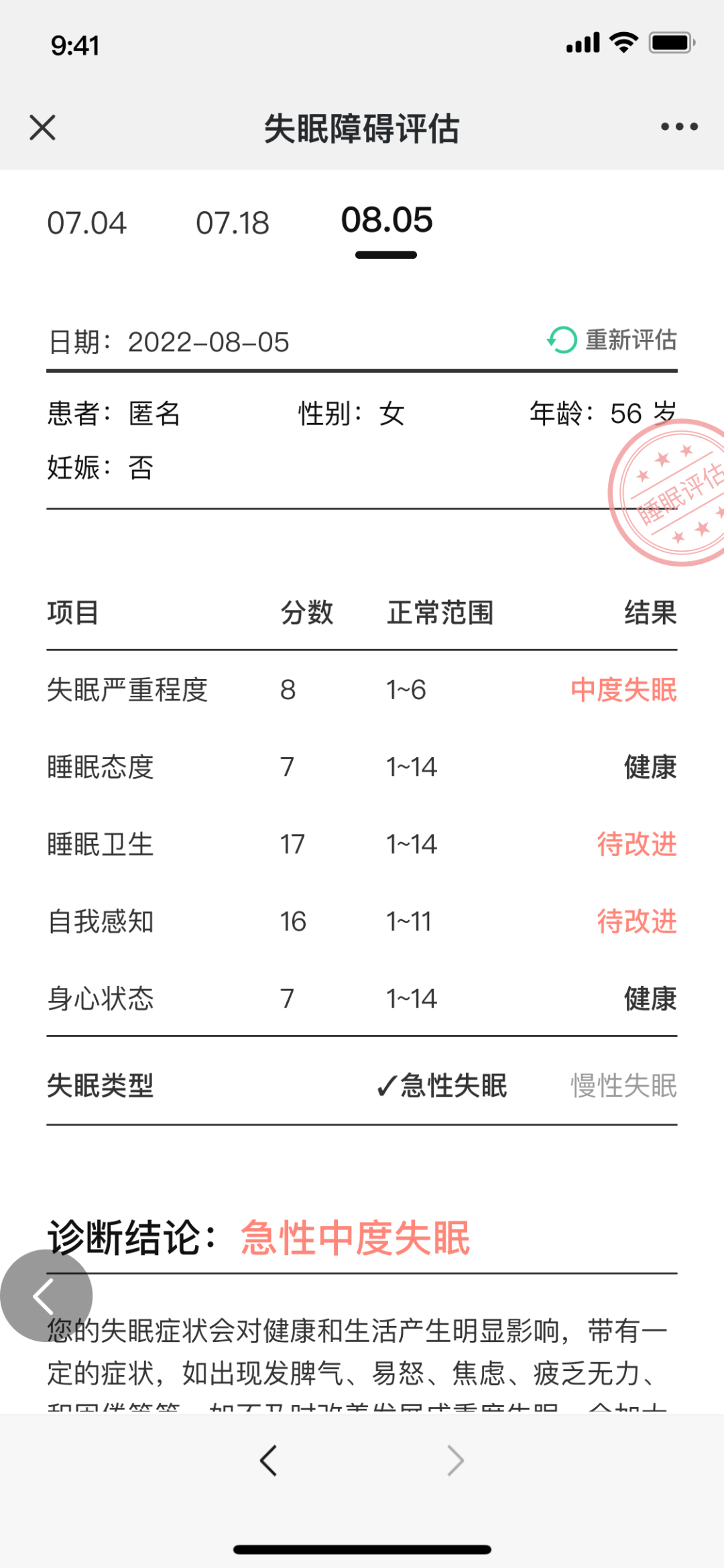Switch to the 07.04 assessment tab
The image size is (724, 1568).
click(x=87, y=223)
